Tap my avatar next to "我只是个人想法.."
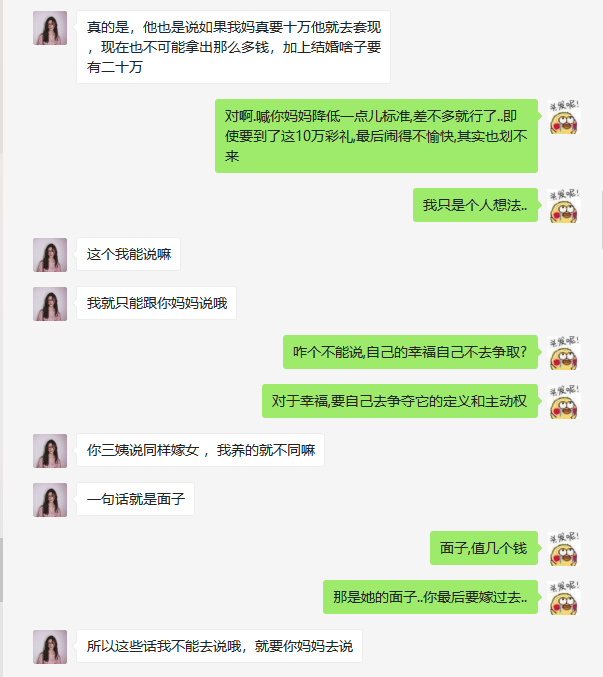The width and height of the screenshot is (603, 677). [565, 206]
